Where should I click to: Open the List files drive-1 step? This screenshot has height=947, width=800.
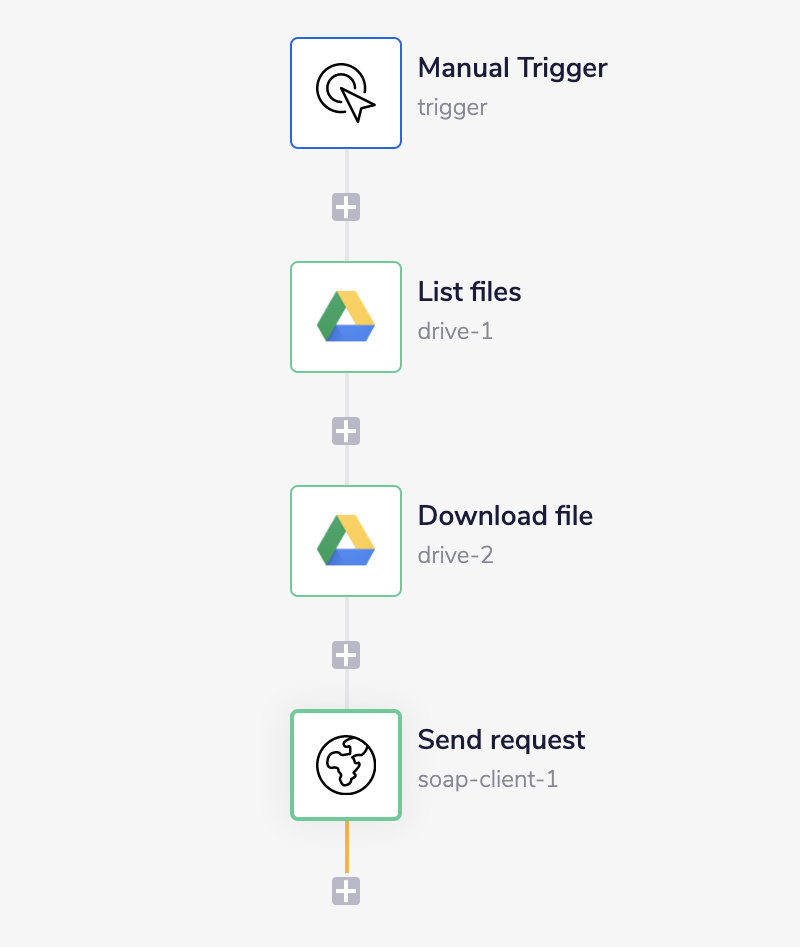346,317
